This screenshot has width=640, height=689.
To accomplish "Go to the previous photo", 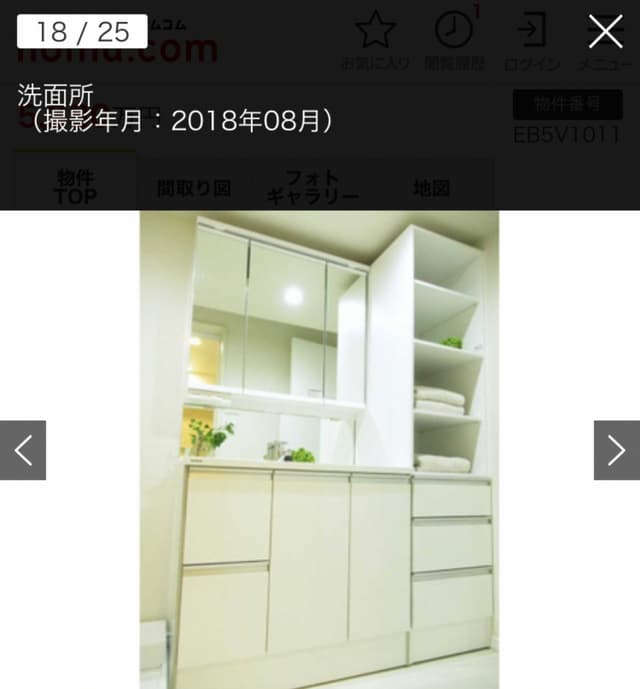I will (x=23, y=450).
